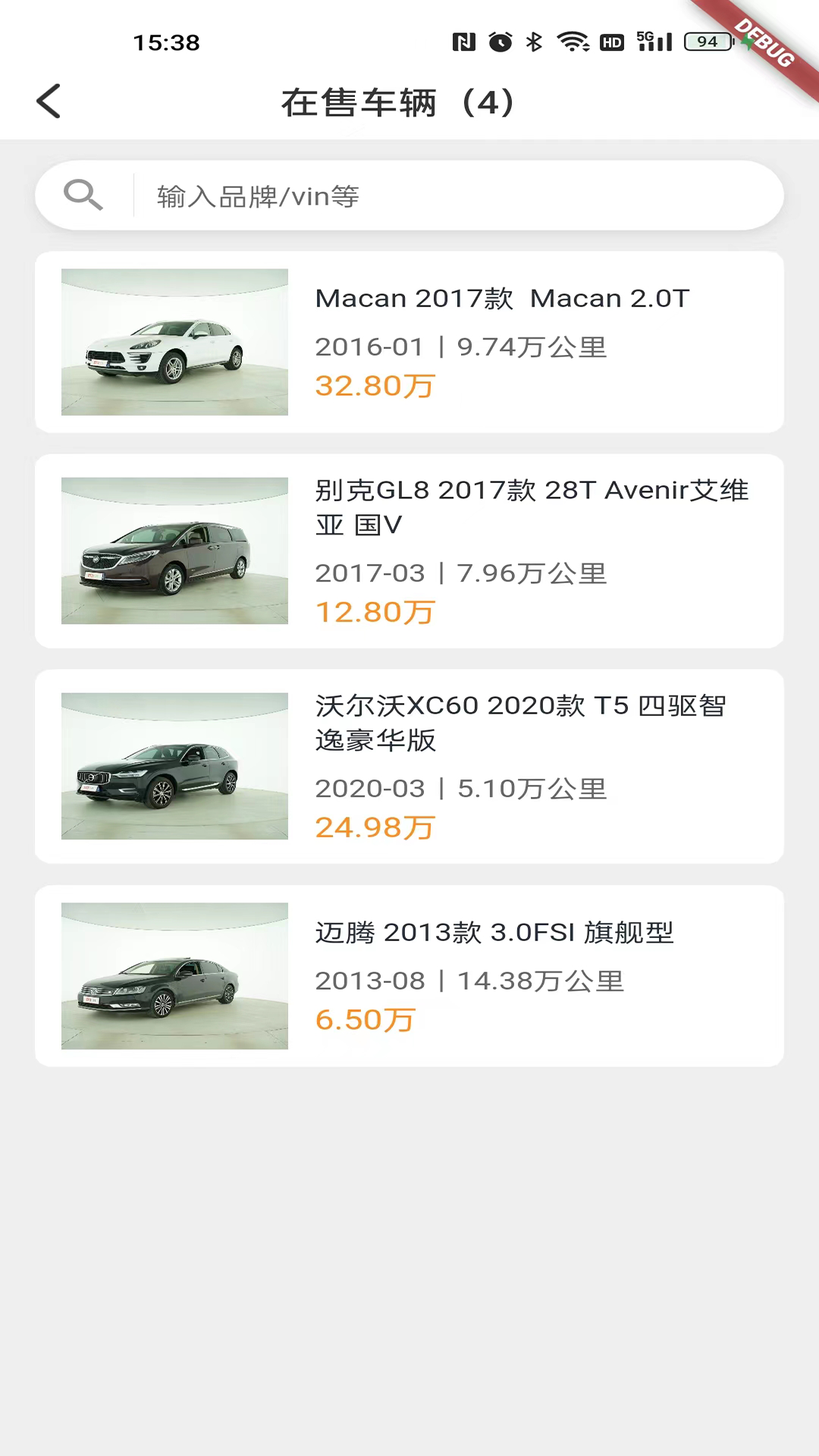819x1456 pixels.
Task: Go back using the top-left arrow
Action: pos(49,102)
